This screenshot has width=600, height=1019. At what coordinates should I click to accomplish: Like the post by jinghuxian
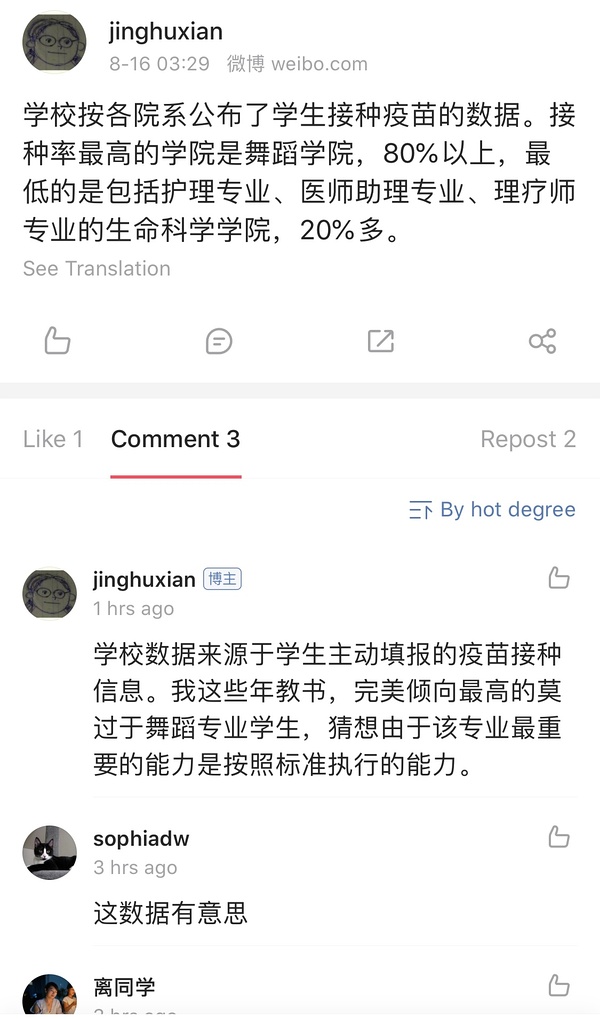[57, 342]
